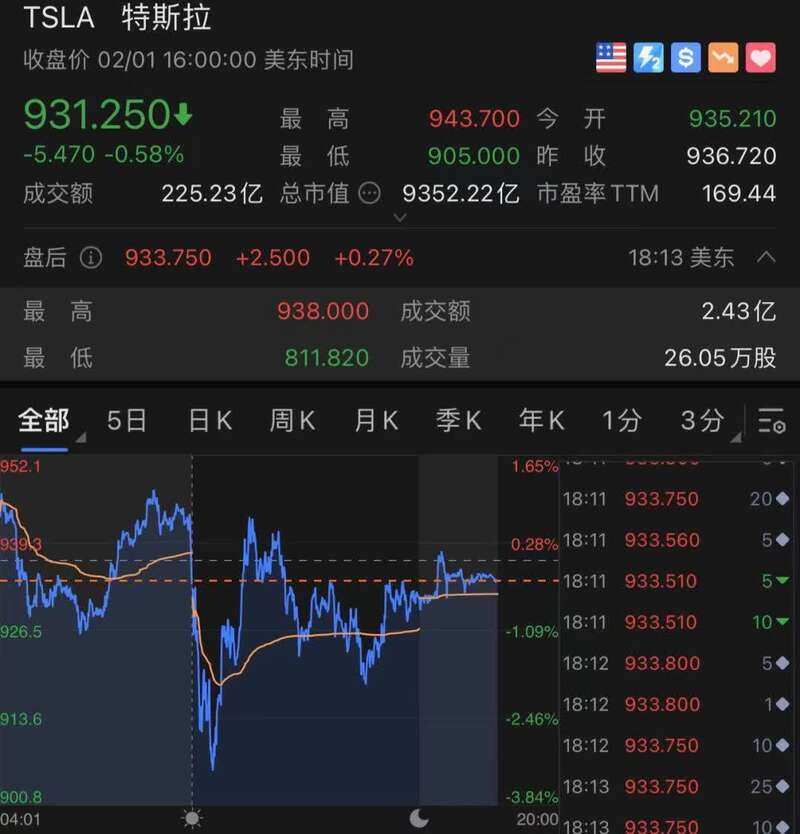Tap the info icon next to 盘后
Viewport: 800px width, 834px height.
pyautogui.click(x=91, y=258)
